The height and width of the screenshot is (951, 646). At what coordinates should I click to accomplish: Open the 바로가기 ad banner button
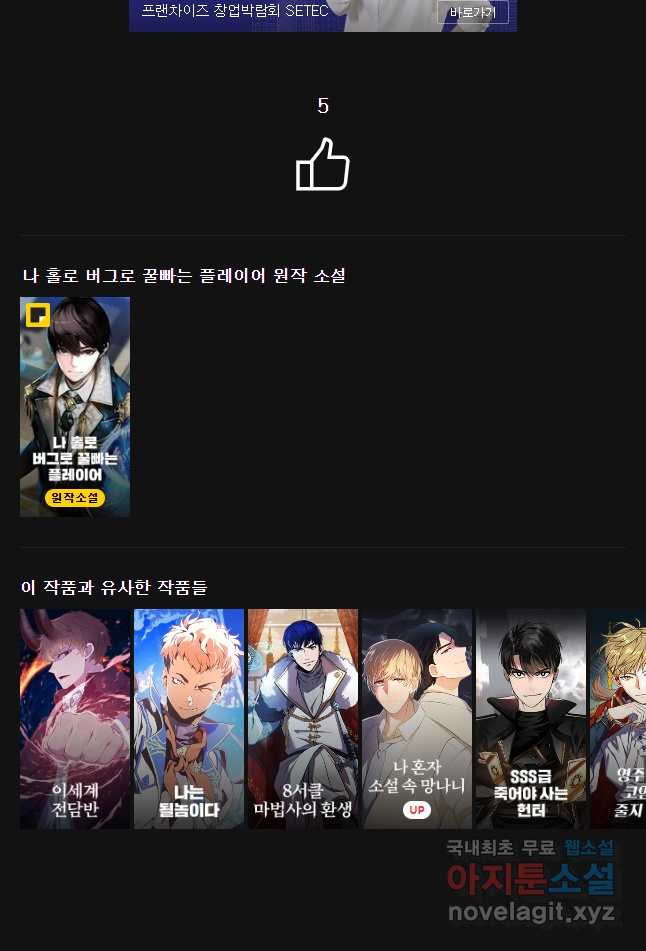(x=472, y=13)
